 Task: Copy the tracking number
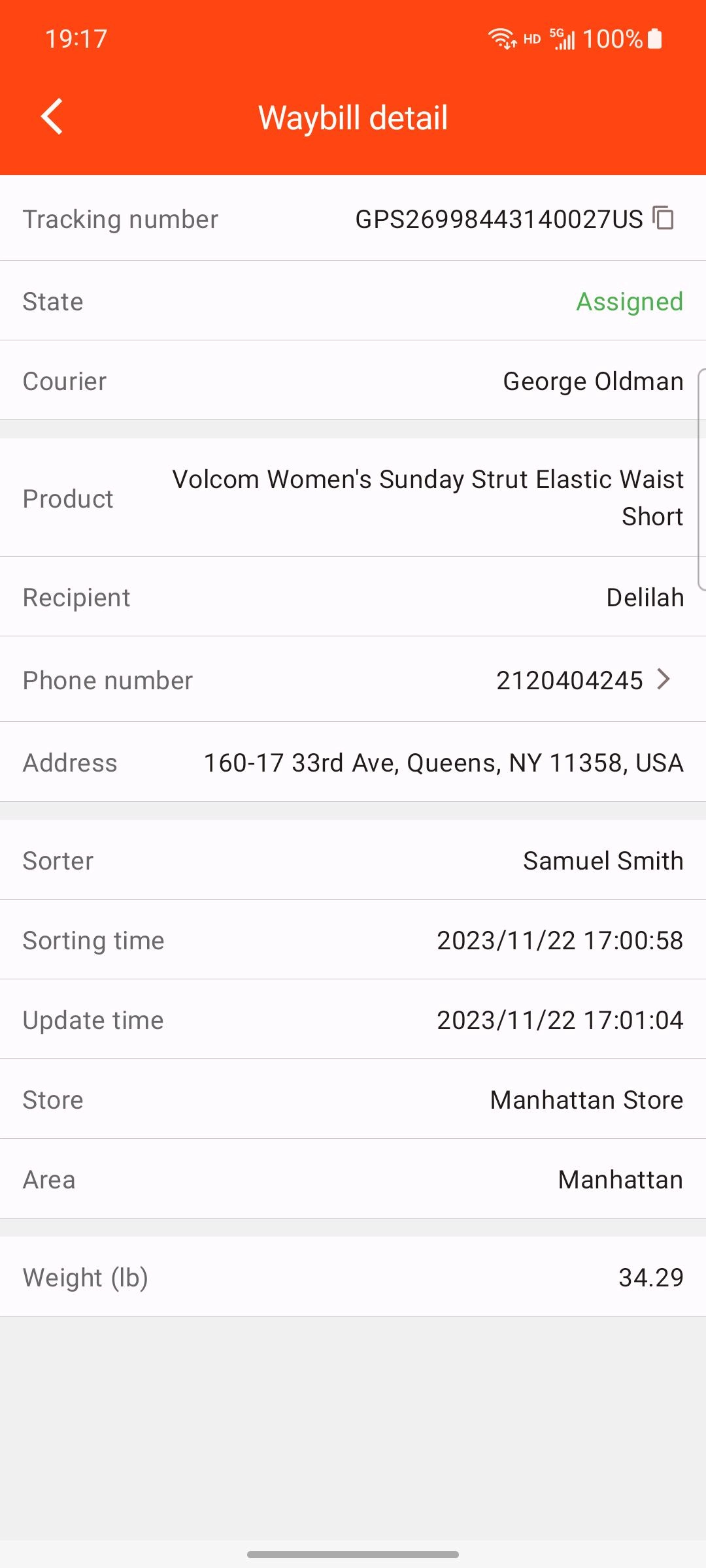[x=664, y=218]
